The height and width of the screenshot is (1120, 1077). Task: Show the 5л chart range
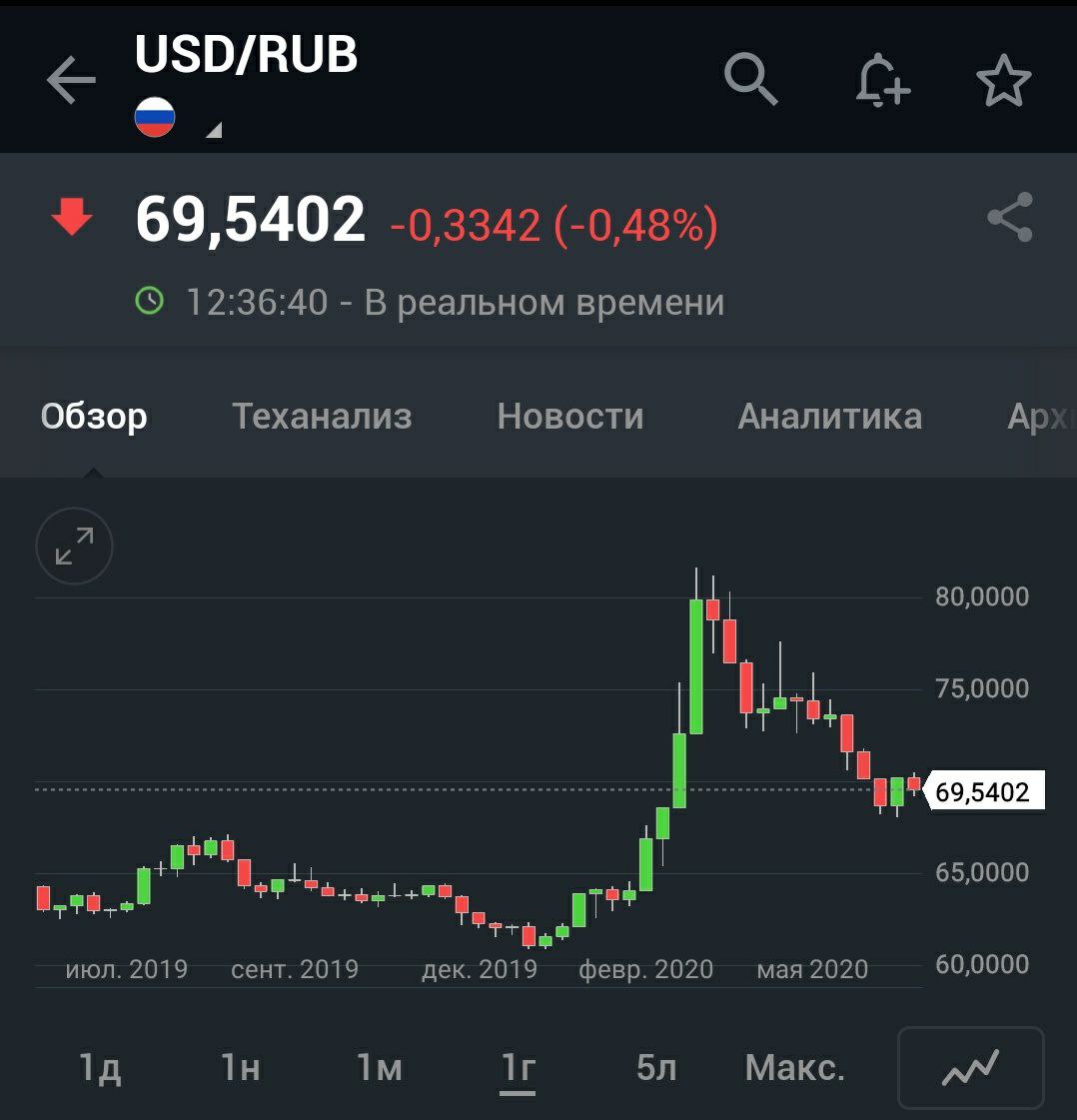pos(656,1068)
